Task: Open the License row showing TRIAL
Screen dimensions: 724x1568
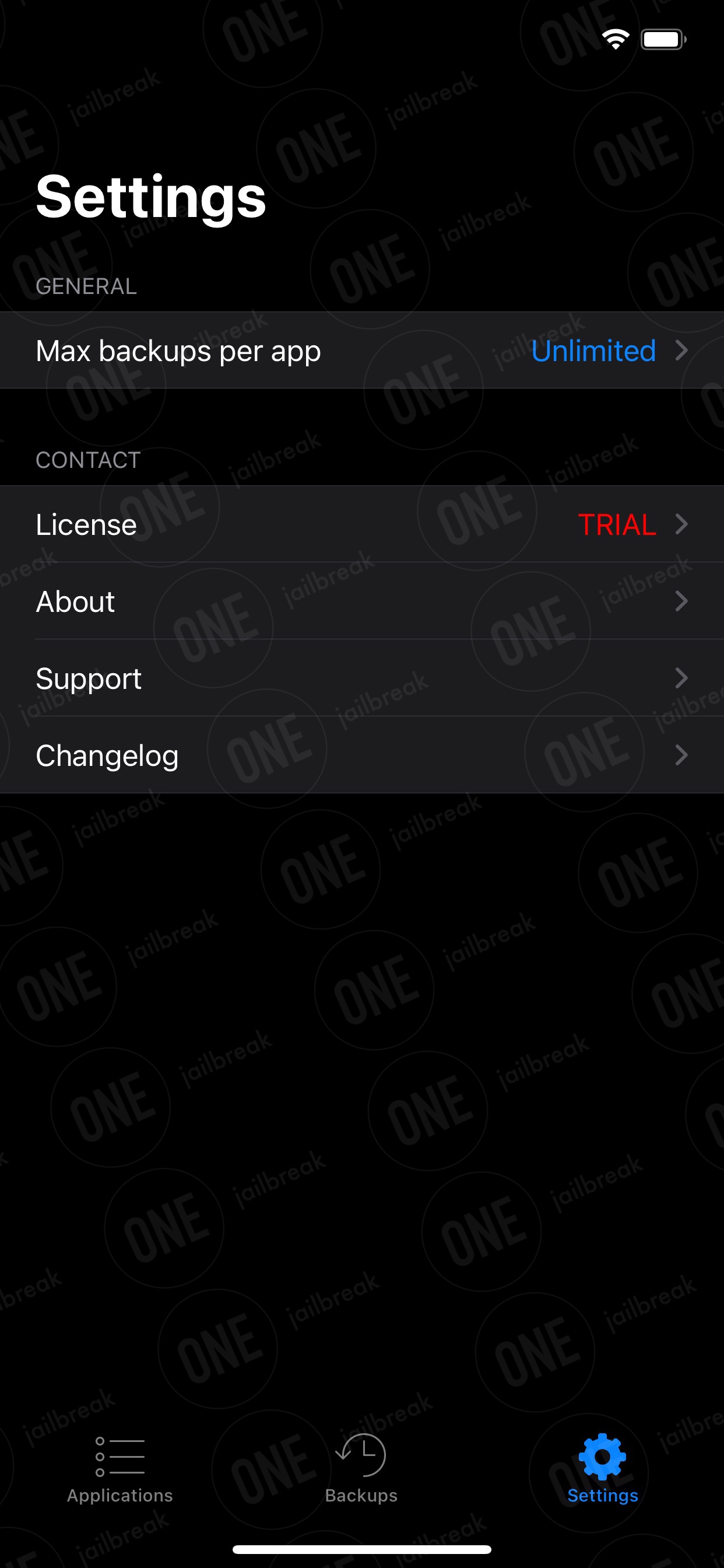Action: coord(362,524)
